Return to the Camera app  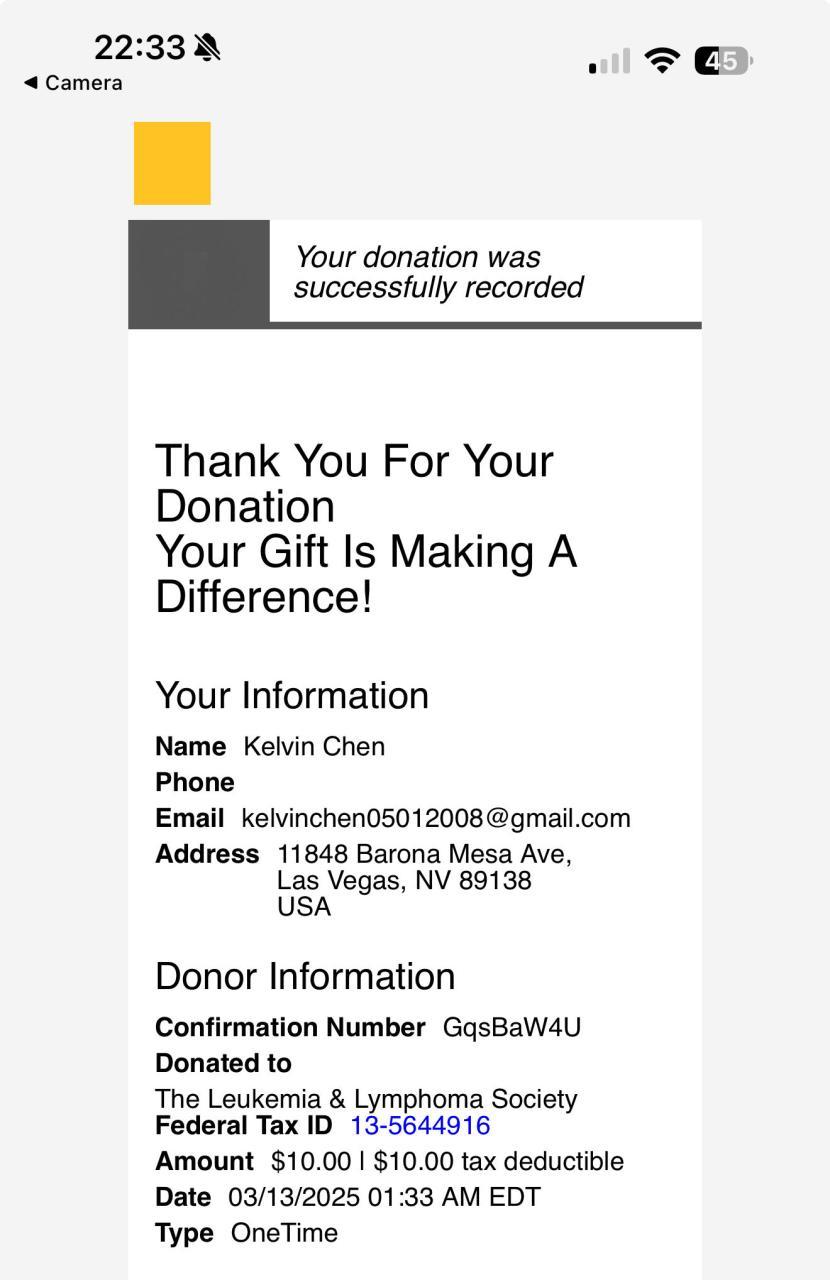coord(73,84)
